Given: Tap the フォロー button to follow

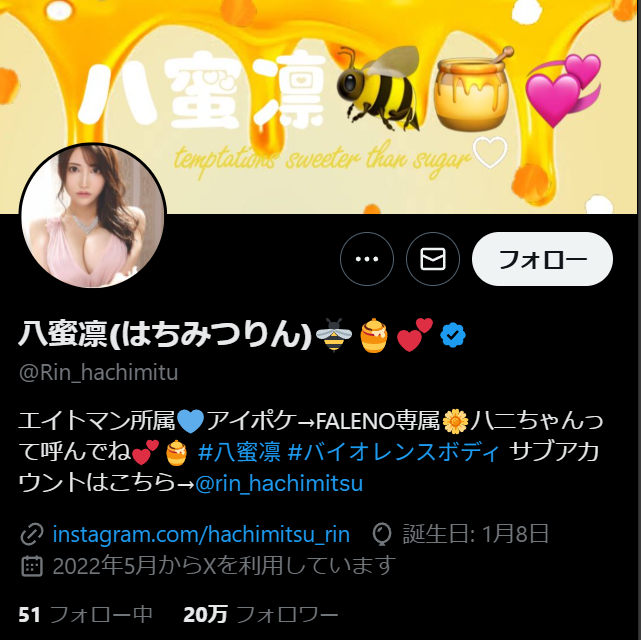Looking at the screenshot, I should [x=541, y=260].
